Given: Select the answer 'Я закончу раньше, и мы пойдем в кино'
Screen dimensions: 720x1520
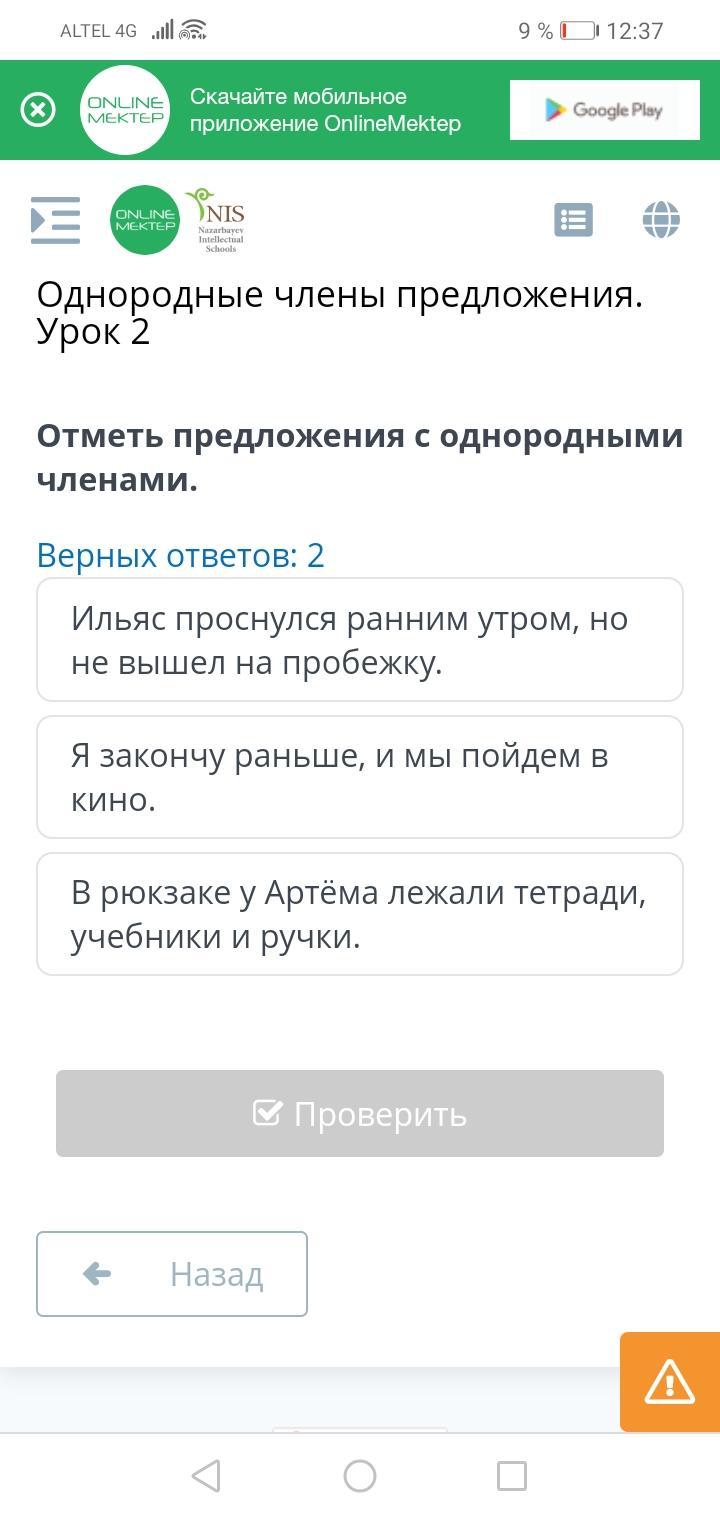Looking at the screenshot, I should 360,777.
